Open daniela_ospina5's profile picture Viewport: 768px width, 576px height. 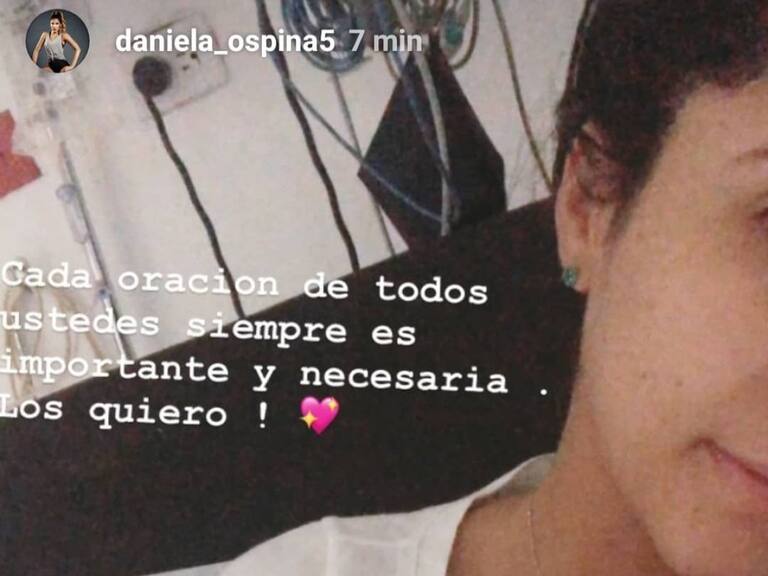[57, 41]
